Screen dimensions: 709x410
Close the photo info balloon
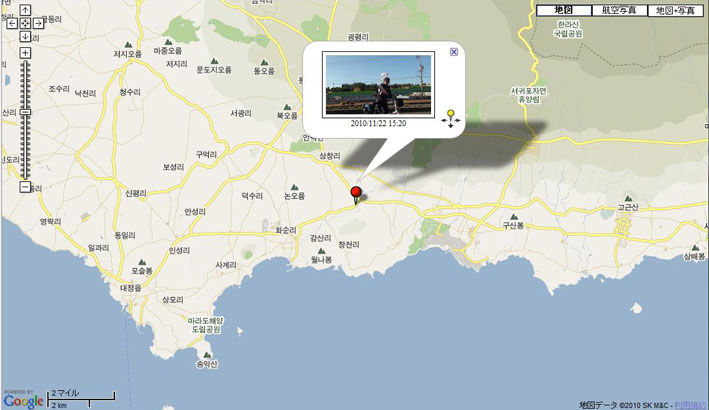[x=454, y=51]
